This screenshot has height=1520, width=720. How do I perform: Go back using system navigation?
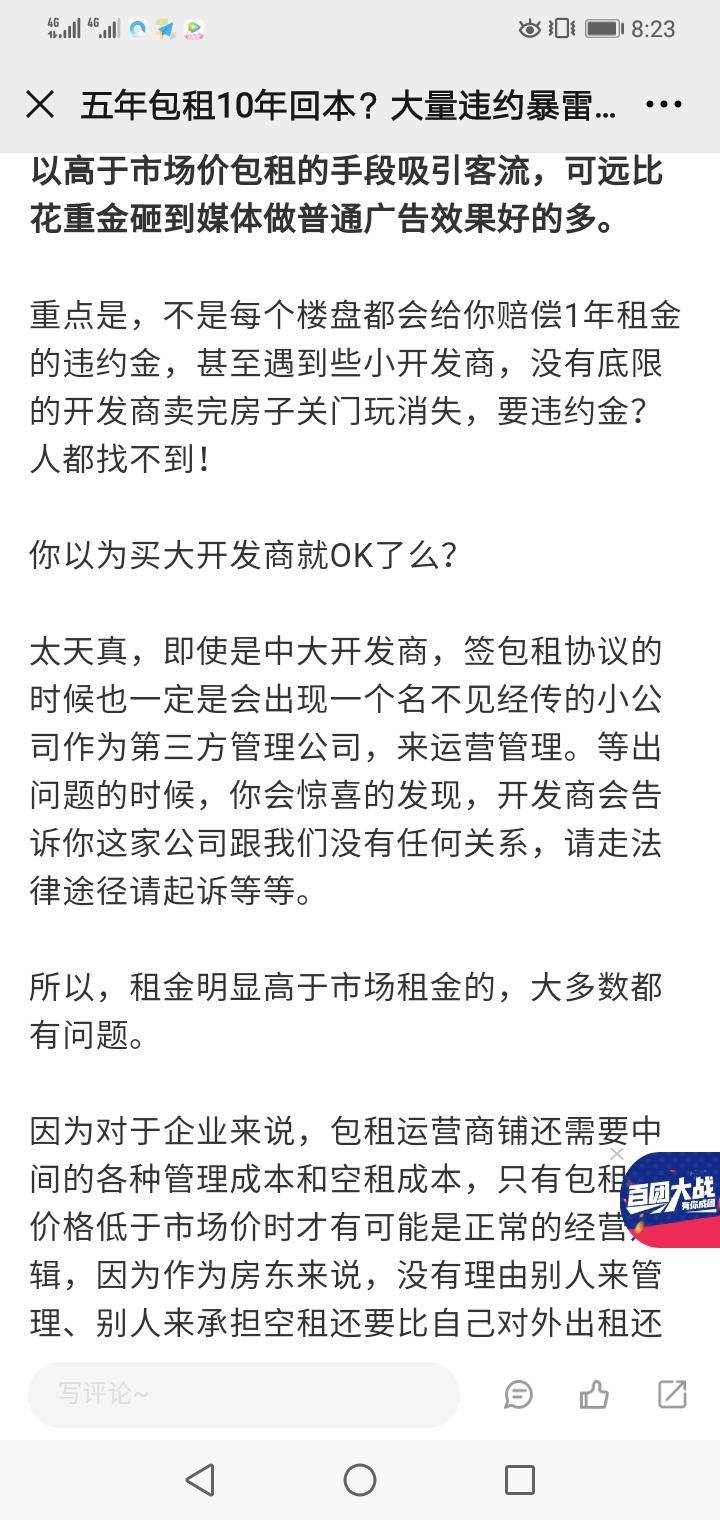(200, 1479)
